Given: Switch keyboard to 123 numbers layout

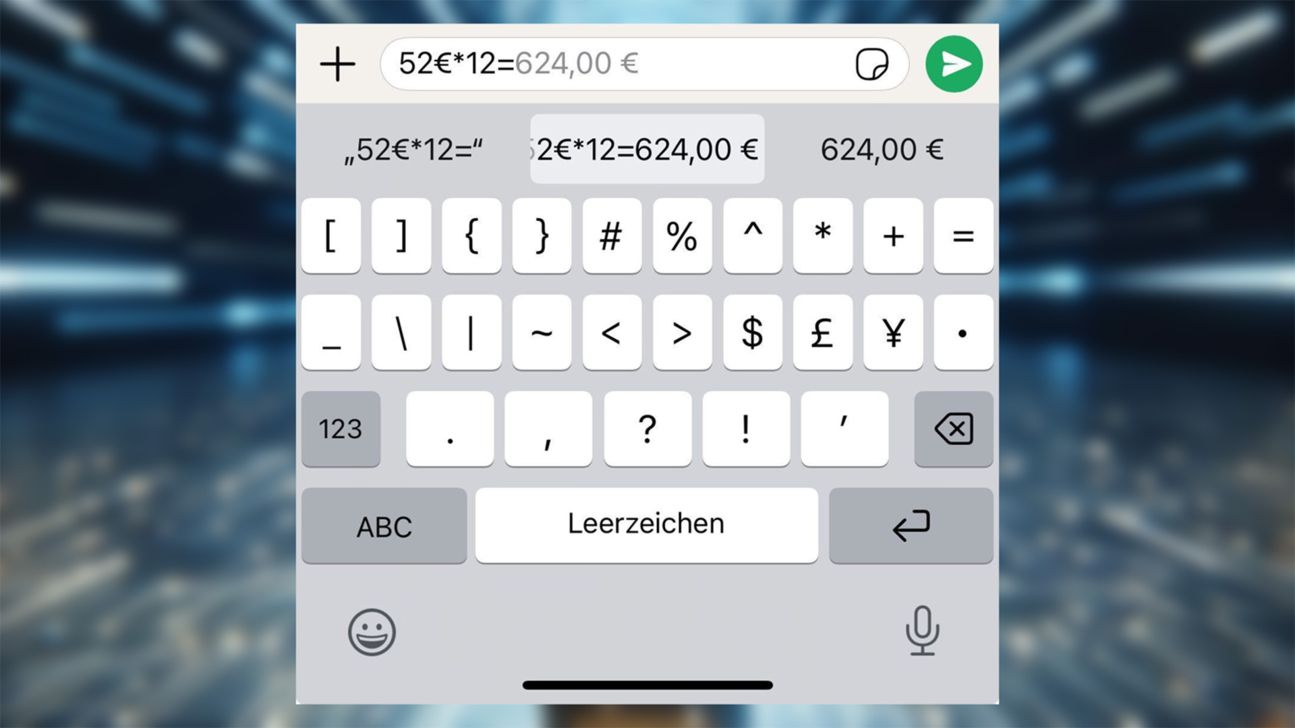Looking at the screenshot, I should [340, 429].
